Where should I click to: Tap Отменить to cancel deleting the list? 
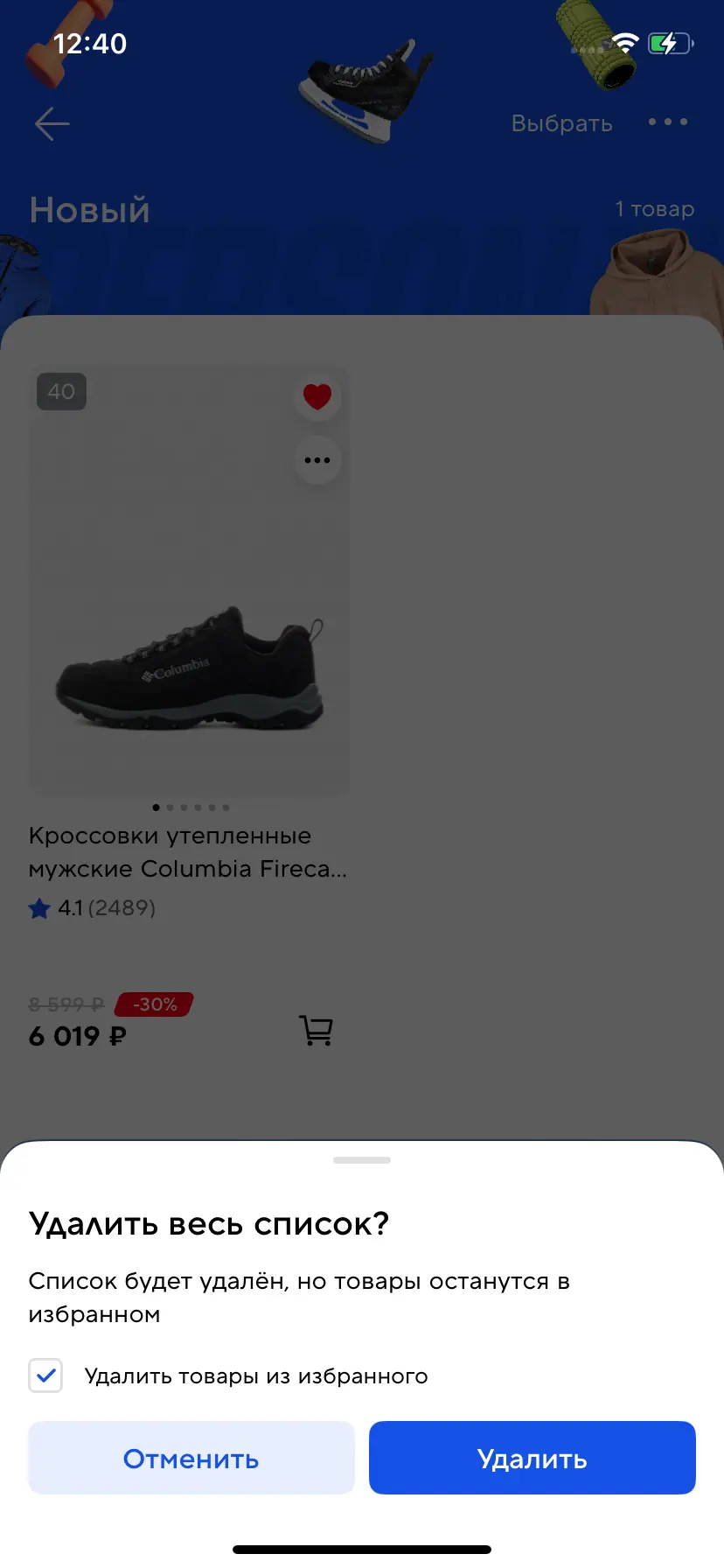[x=191, y=1458]
